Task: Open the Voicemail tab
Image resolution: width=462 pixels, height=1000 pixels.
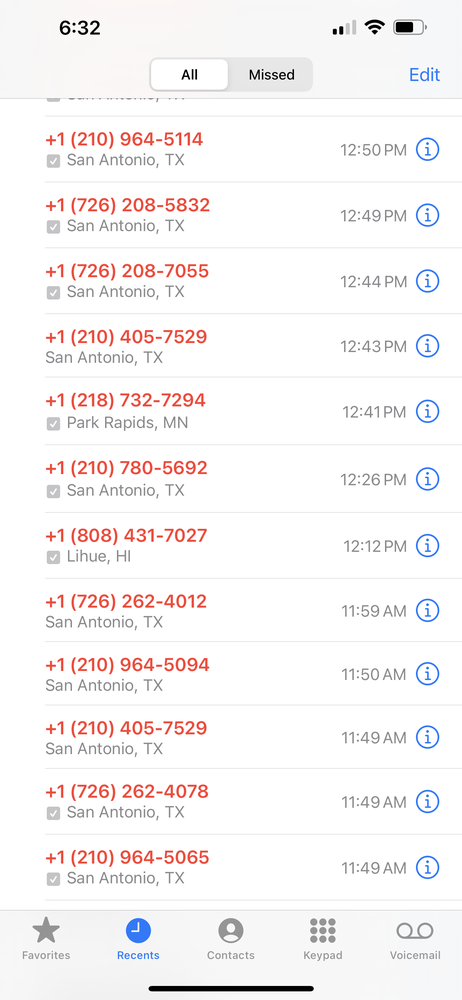Action: point(415,938)
